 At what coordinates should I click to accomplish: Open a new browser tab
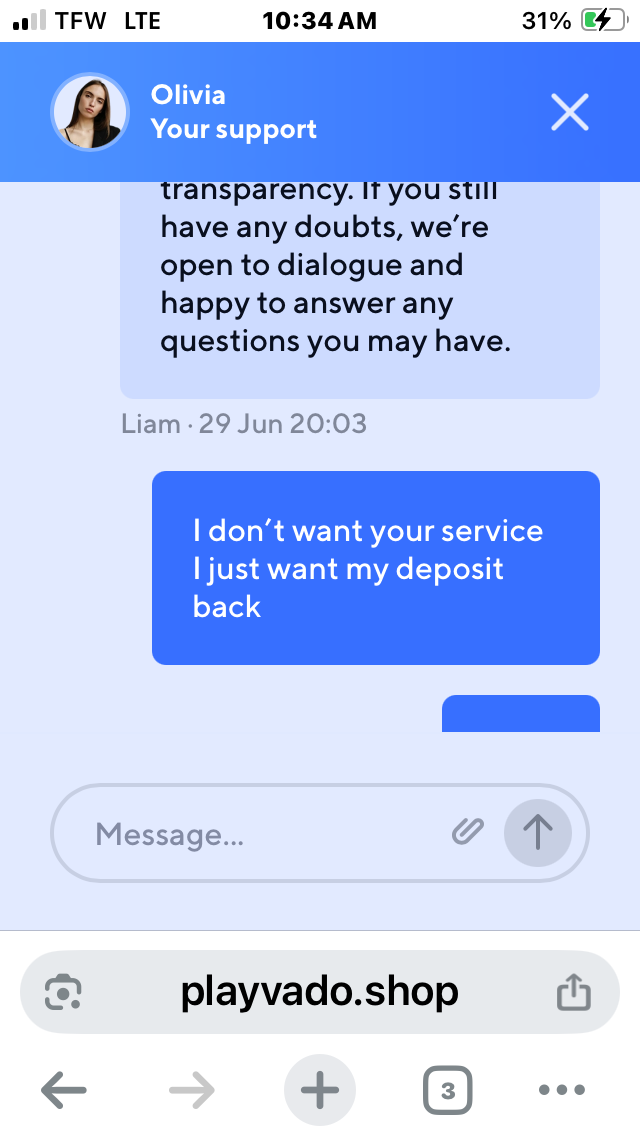[x=320, y=1091]
